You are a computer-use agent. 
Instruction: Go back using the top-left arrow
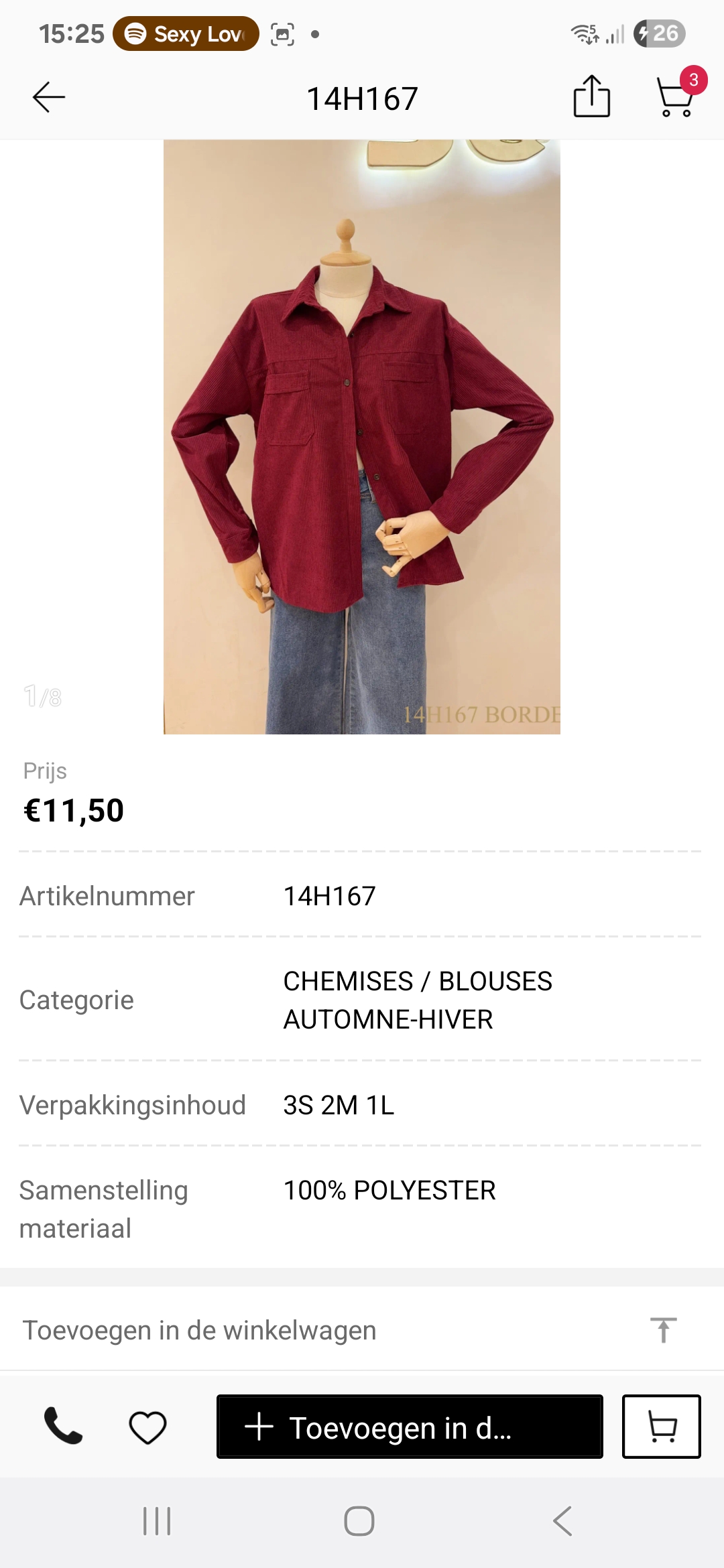click(49, 98)
